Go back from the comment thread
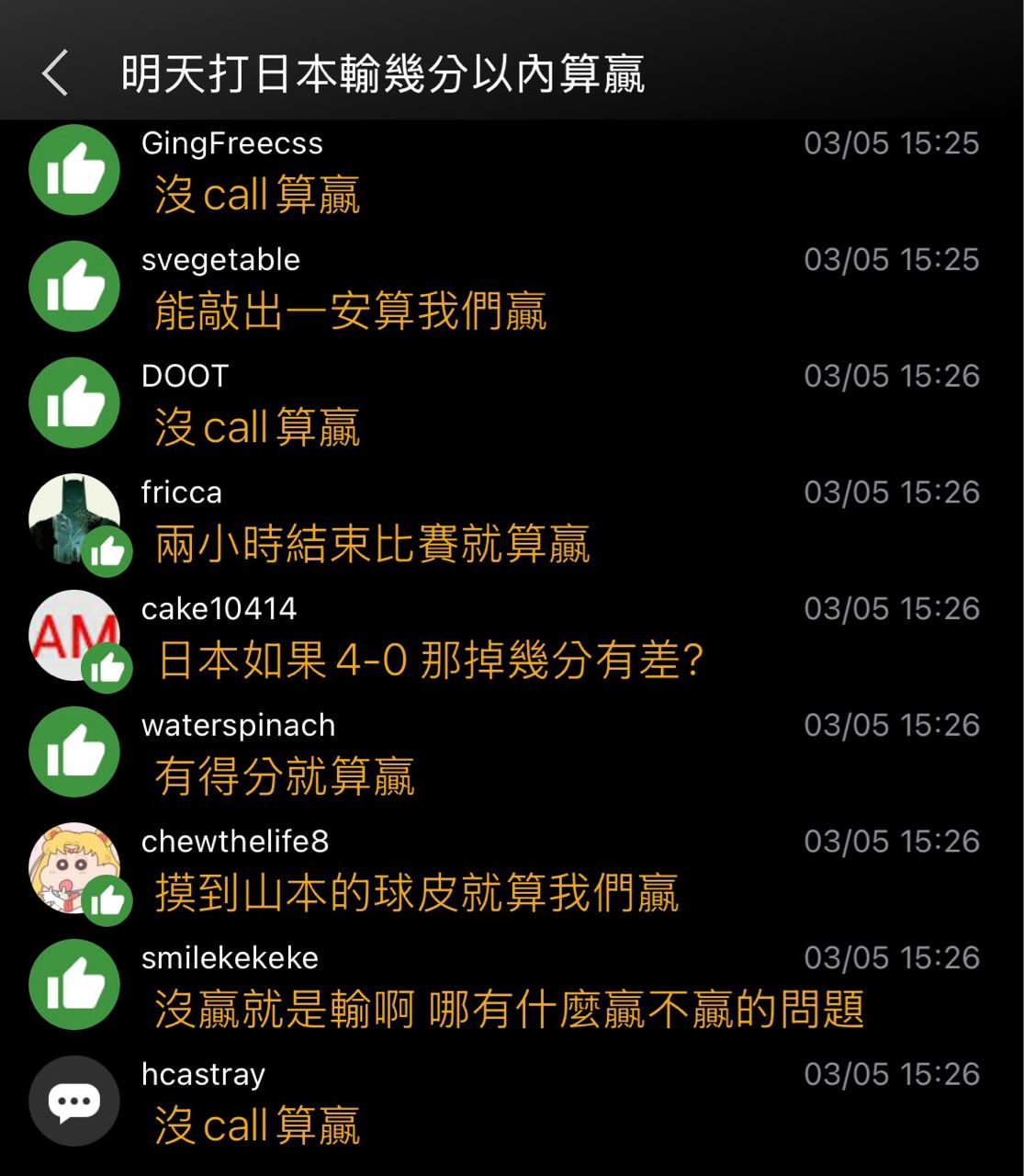 55,73
